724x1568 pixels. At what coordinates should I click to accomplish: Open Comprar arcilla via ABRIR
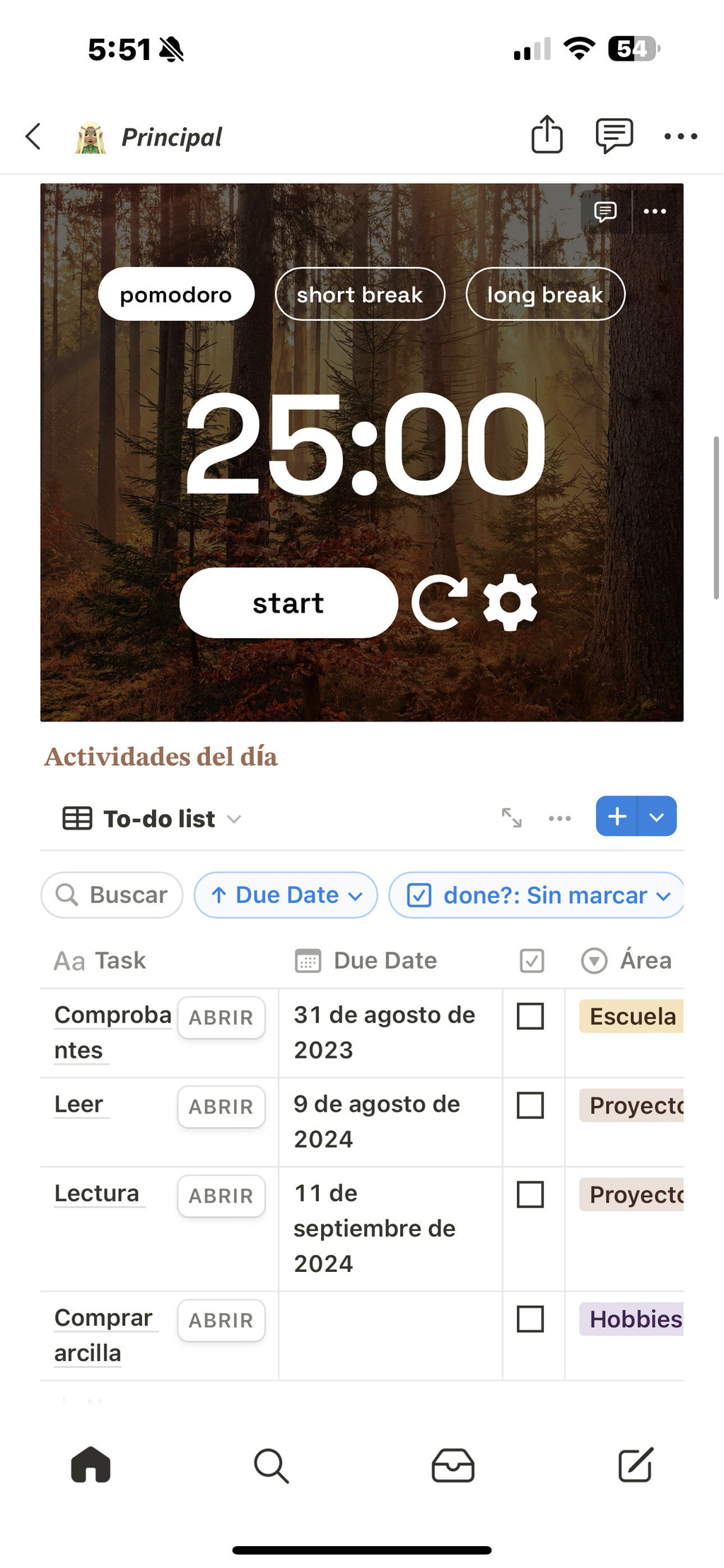pyautogui.click(x=221, y=1320)
